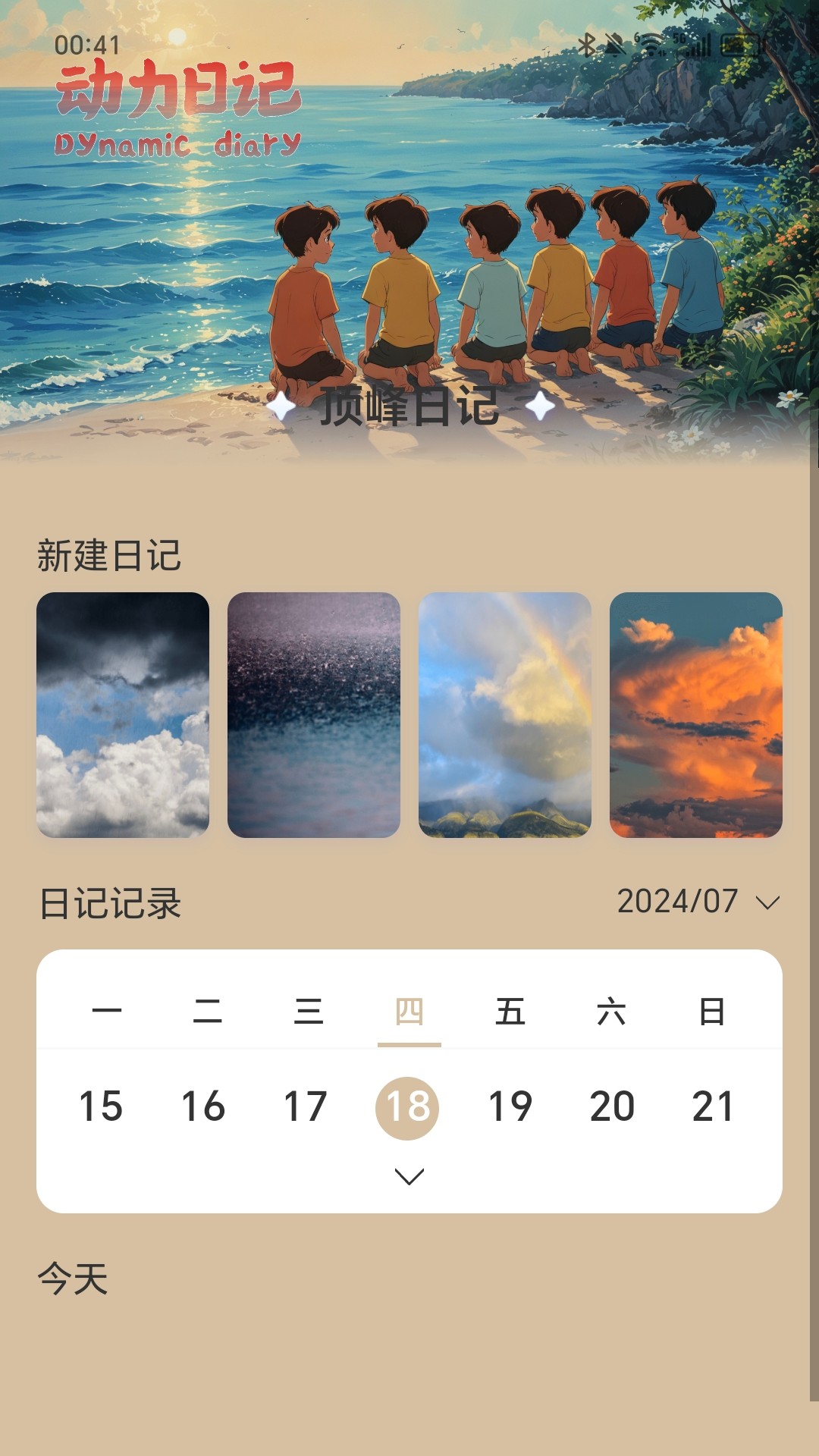Tap the Wi-Fi 6 status icon
This screenshot has width=819, height=1456.
click(x=651, y=45)
